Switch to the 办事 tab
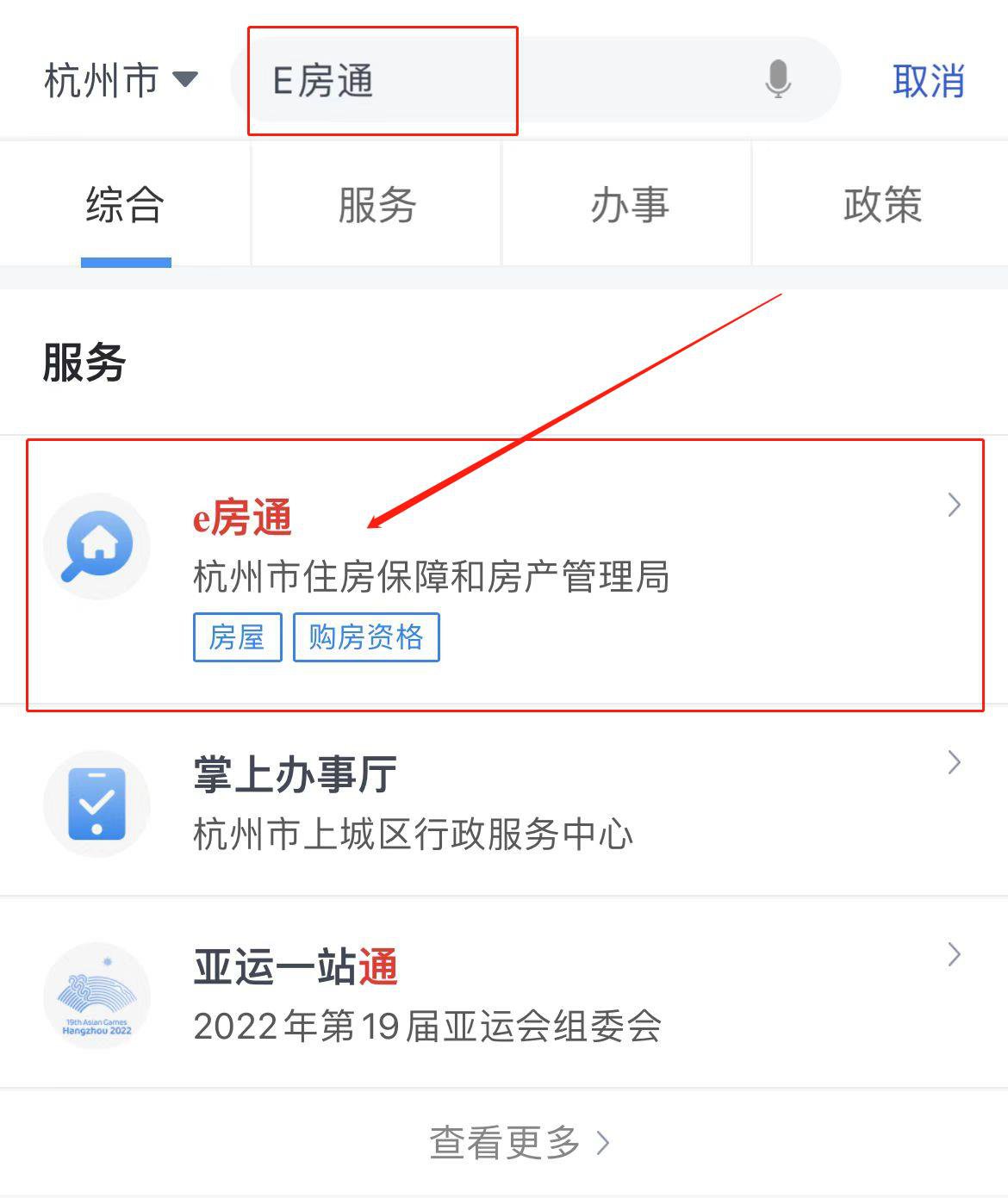The image size is (1008, 1198). coord(628,206)
